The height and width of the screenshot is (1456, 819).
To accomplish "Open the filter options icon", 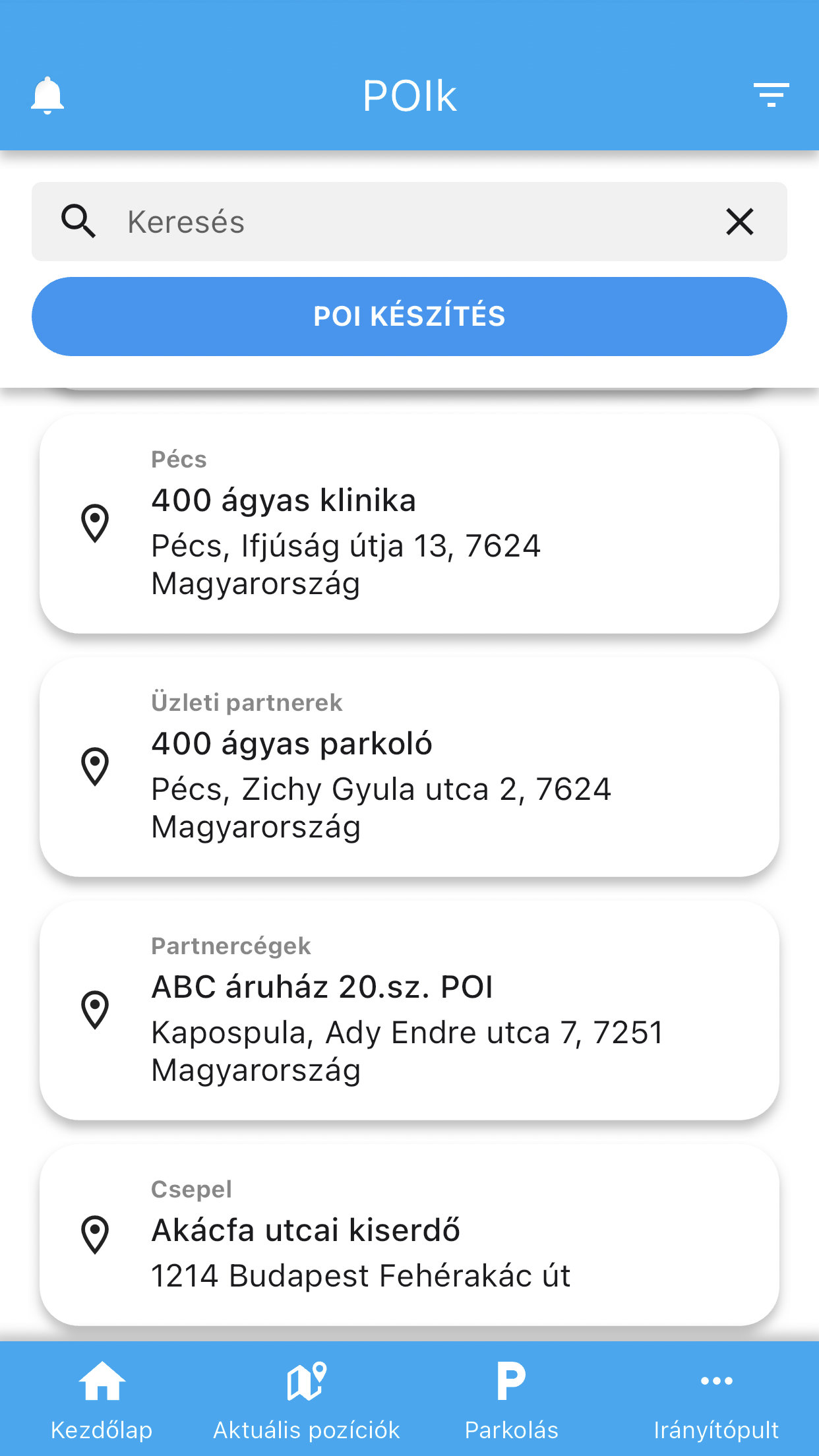I will (x=771, y=96).
